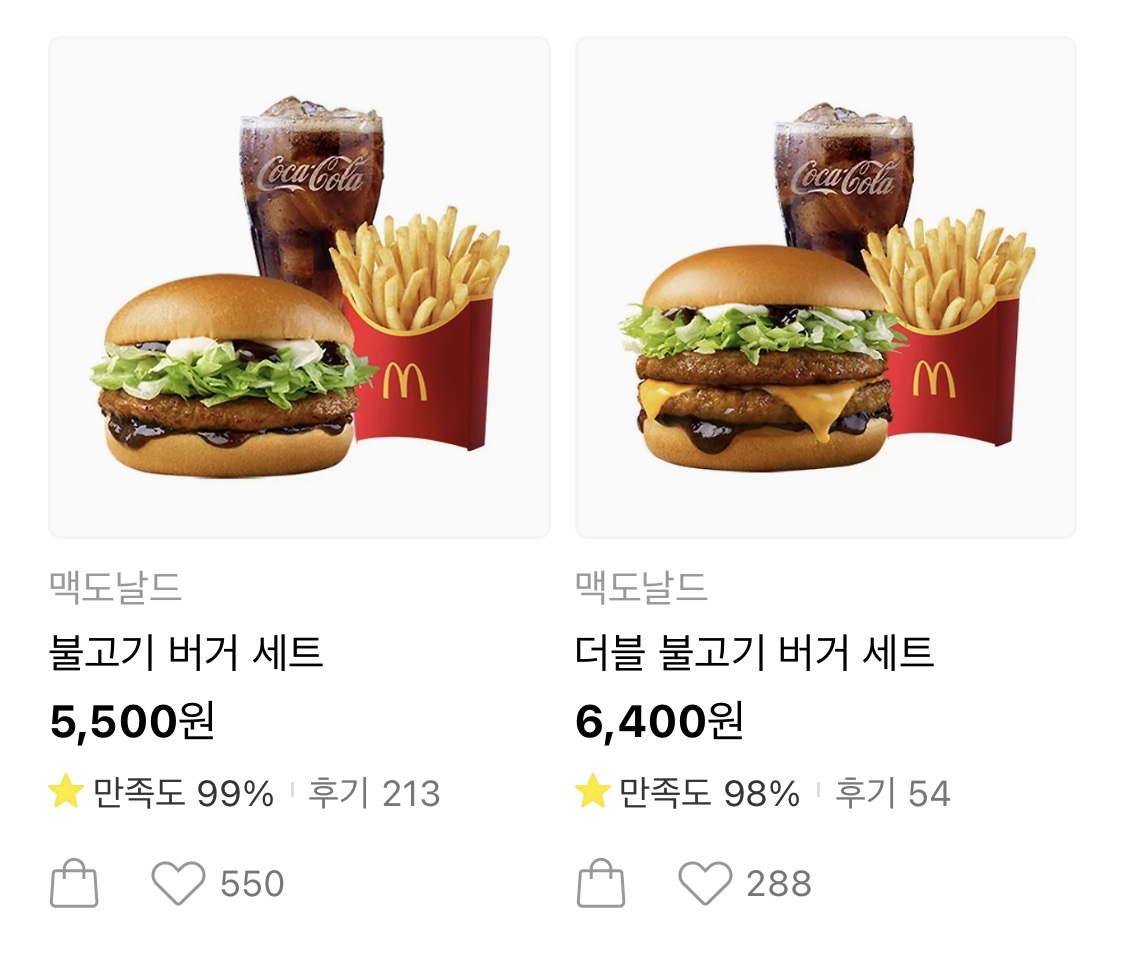Add 불고기 버거 세트 to the shopping bag
Viewport: 1125px width, 973px height.
click(74, 884)
